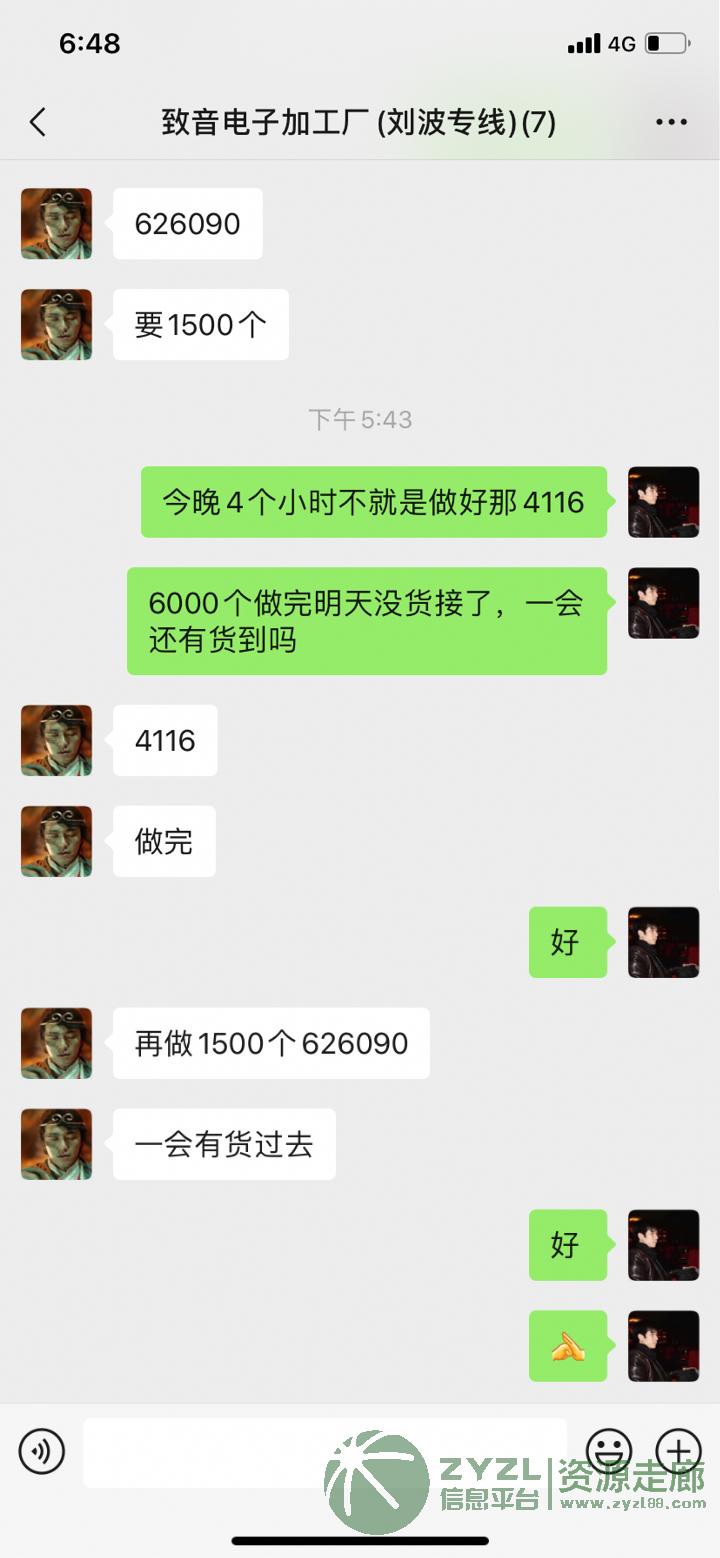Tap the sender avatar beside 626090
Image resolution: width=720 pixels, height=1558 pixels.
coord(57,224)
